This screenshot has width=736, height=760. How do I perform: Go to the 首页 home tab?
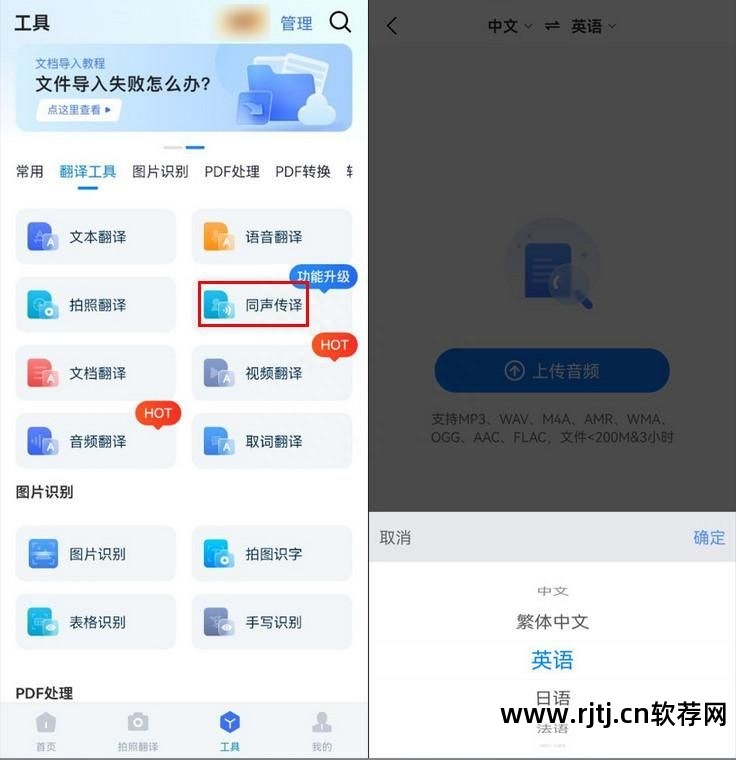46,730
